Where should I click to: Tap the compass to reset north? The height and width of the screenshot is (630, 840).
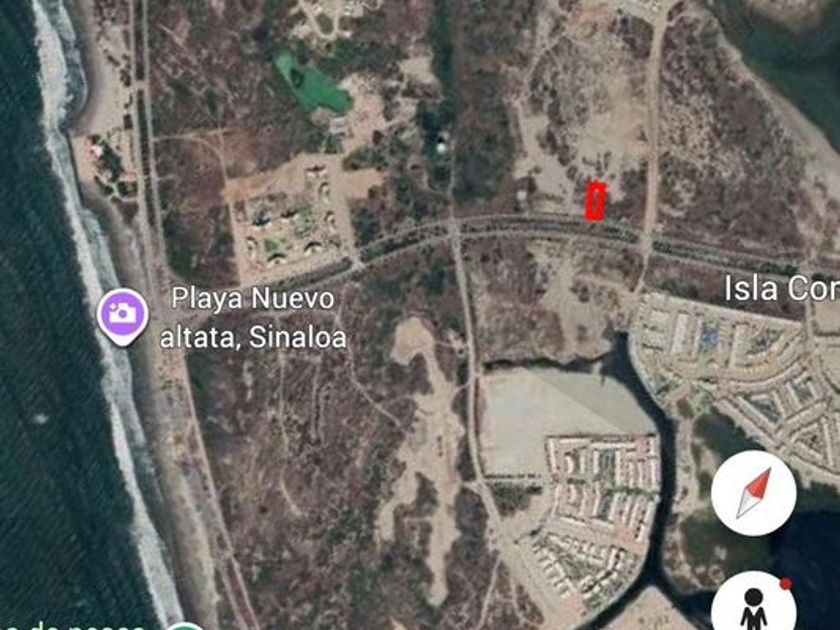(754, 493)
